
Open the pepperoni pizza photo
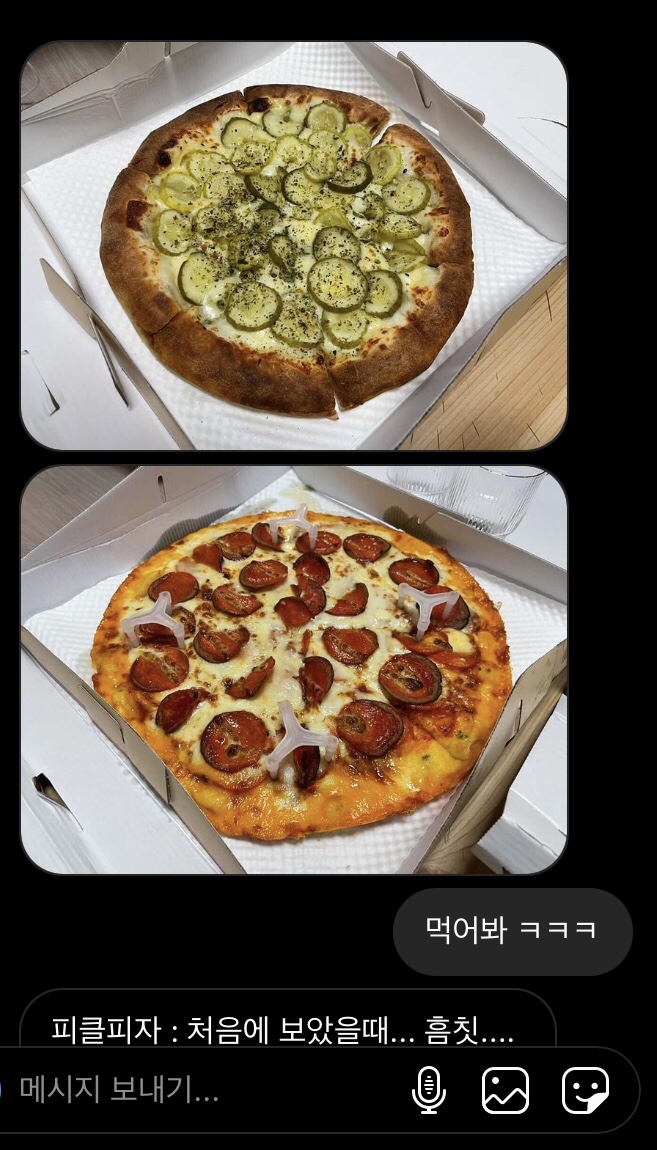[x=293, y=670]
